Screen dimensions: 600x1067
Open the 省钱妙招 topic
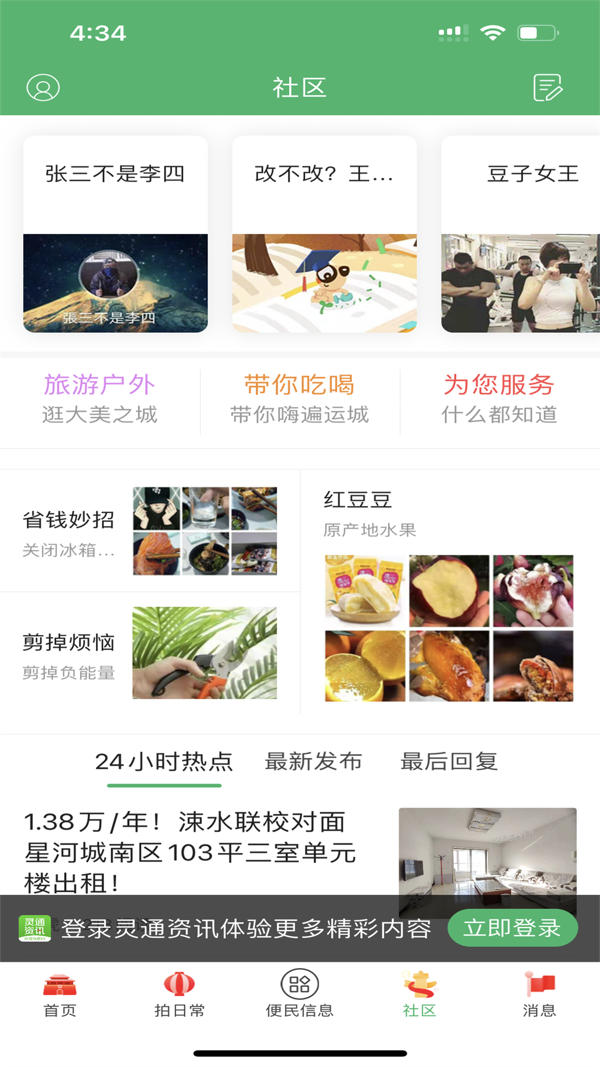150,531
